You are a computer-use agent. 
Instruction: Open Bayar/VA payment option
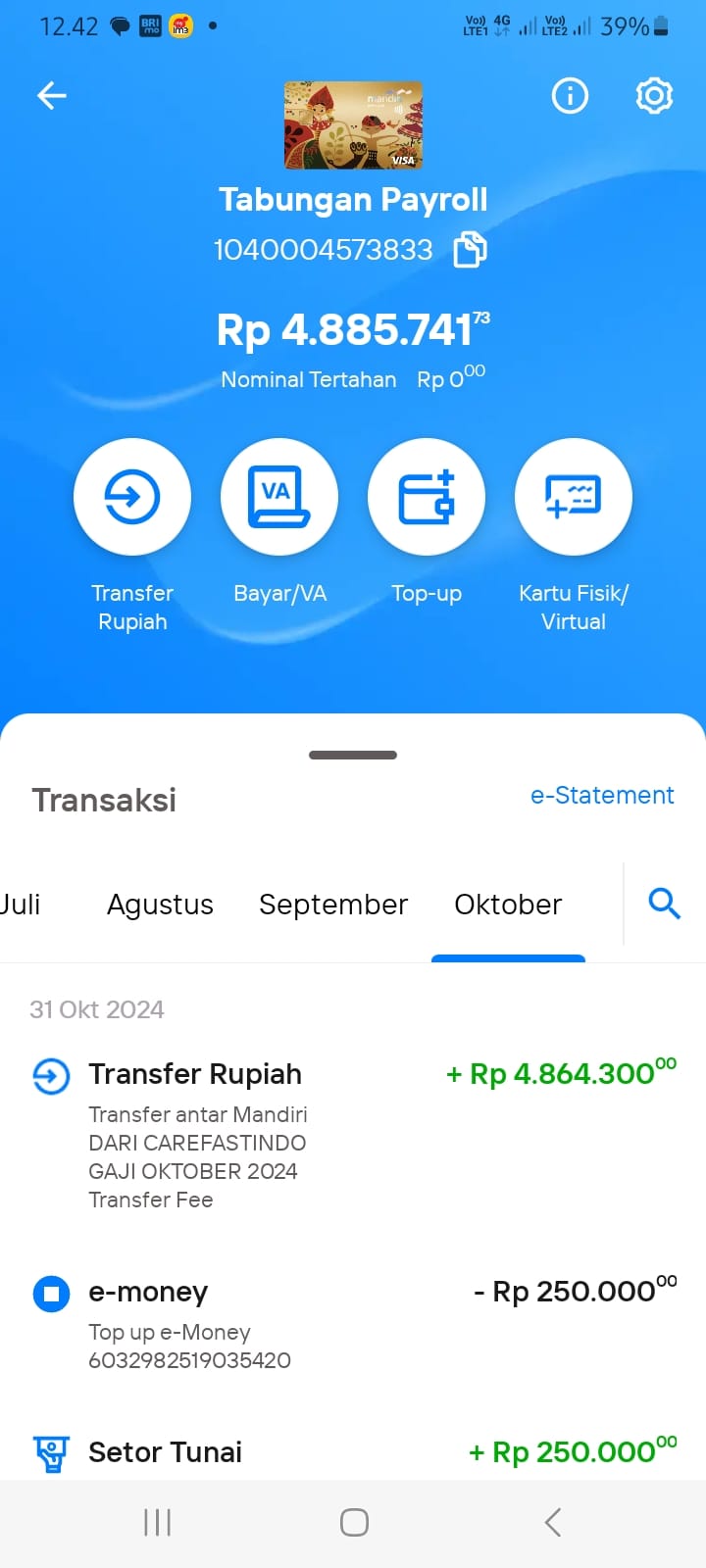(279, 497)
